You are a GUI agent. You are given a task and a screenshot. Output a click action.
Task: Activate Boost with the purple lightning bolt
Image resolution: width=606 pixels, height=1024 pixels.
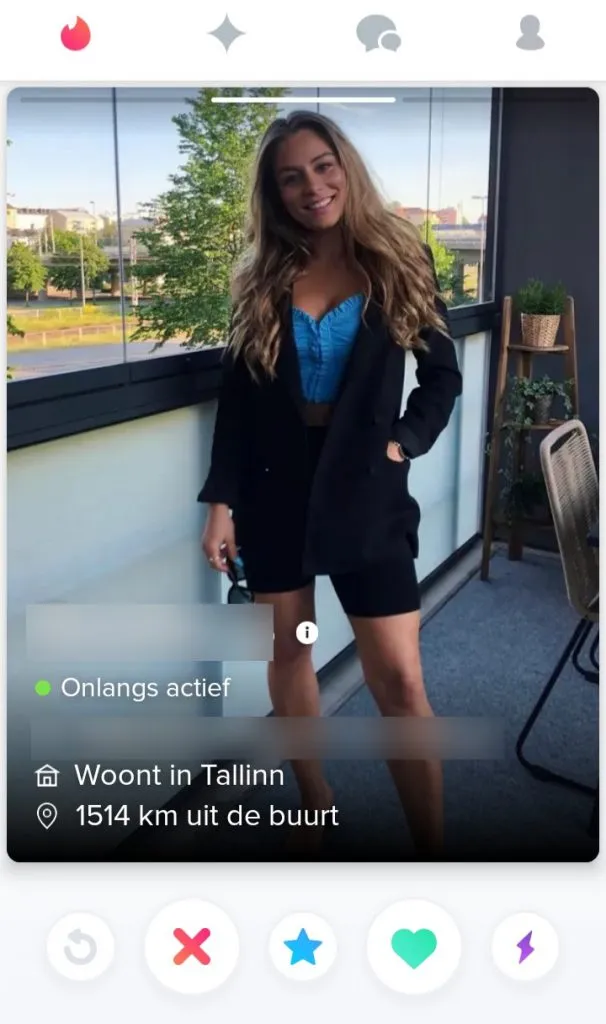pos(525,946)
